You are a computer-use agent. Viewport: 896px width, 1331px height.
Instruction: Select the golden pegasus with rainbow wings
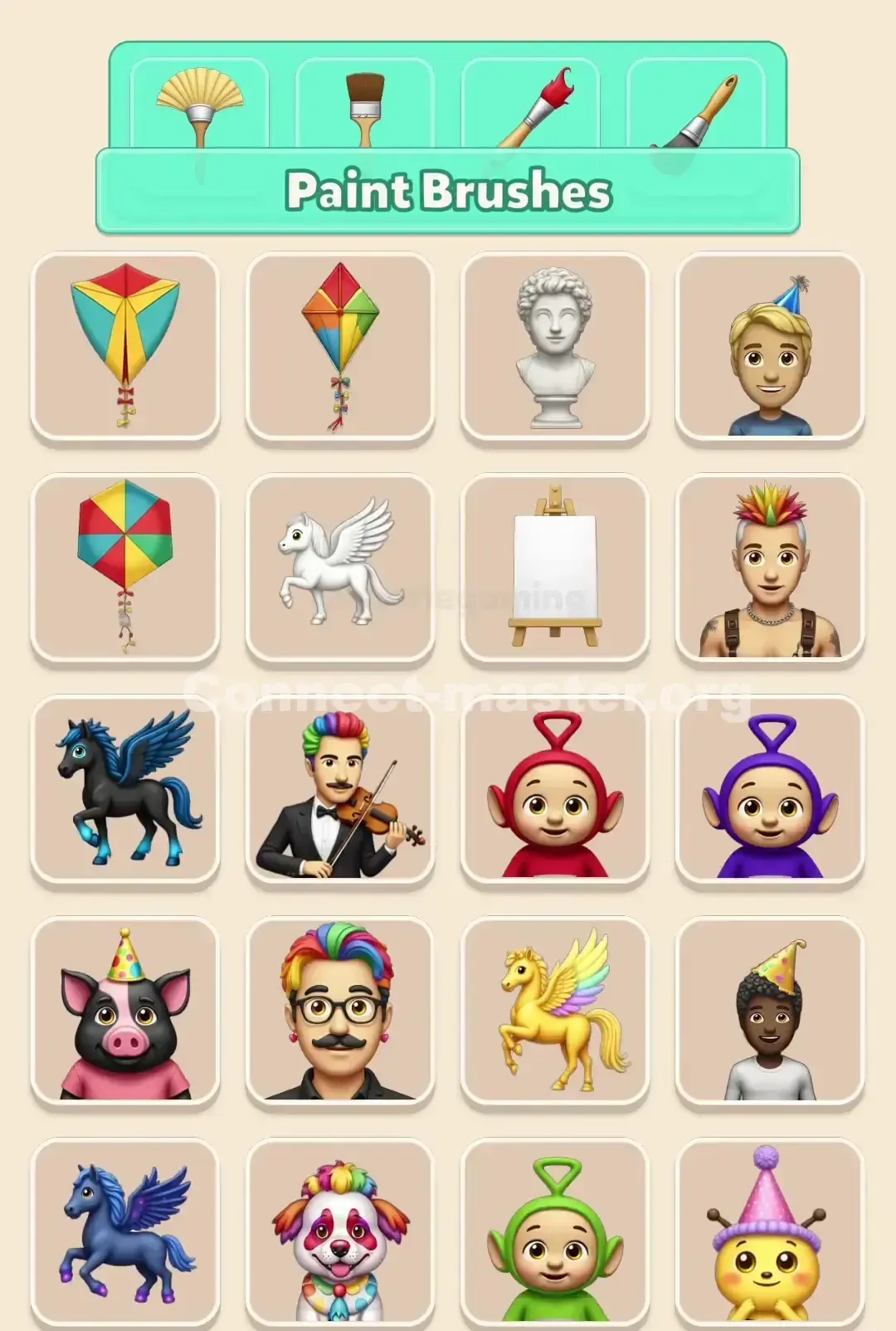[x=555, y=1012]
